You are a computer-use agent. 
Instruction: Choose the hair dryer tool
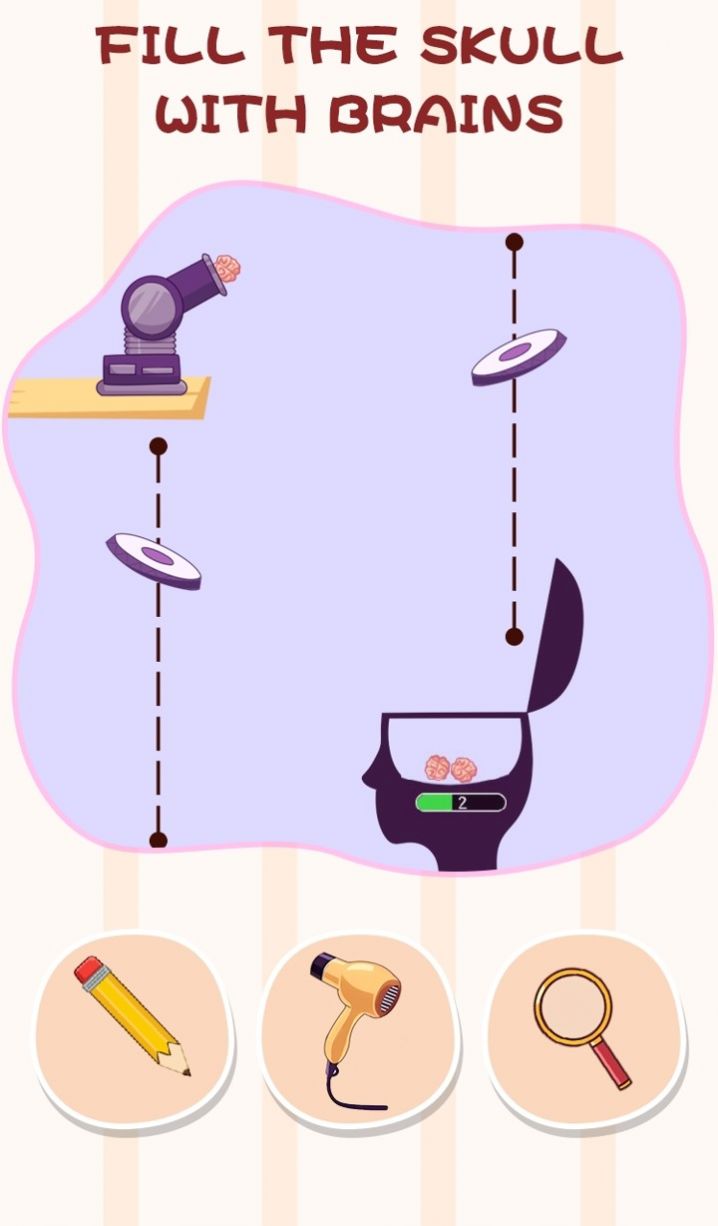click(359, 1029)
